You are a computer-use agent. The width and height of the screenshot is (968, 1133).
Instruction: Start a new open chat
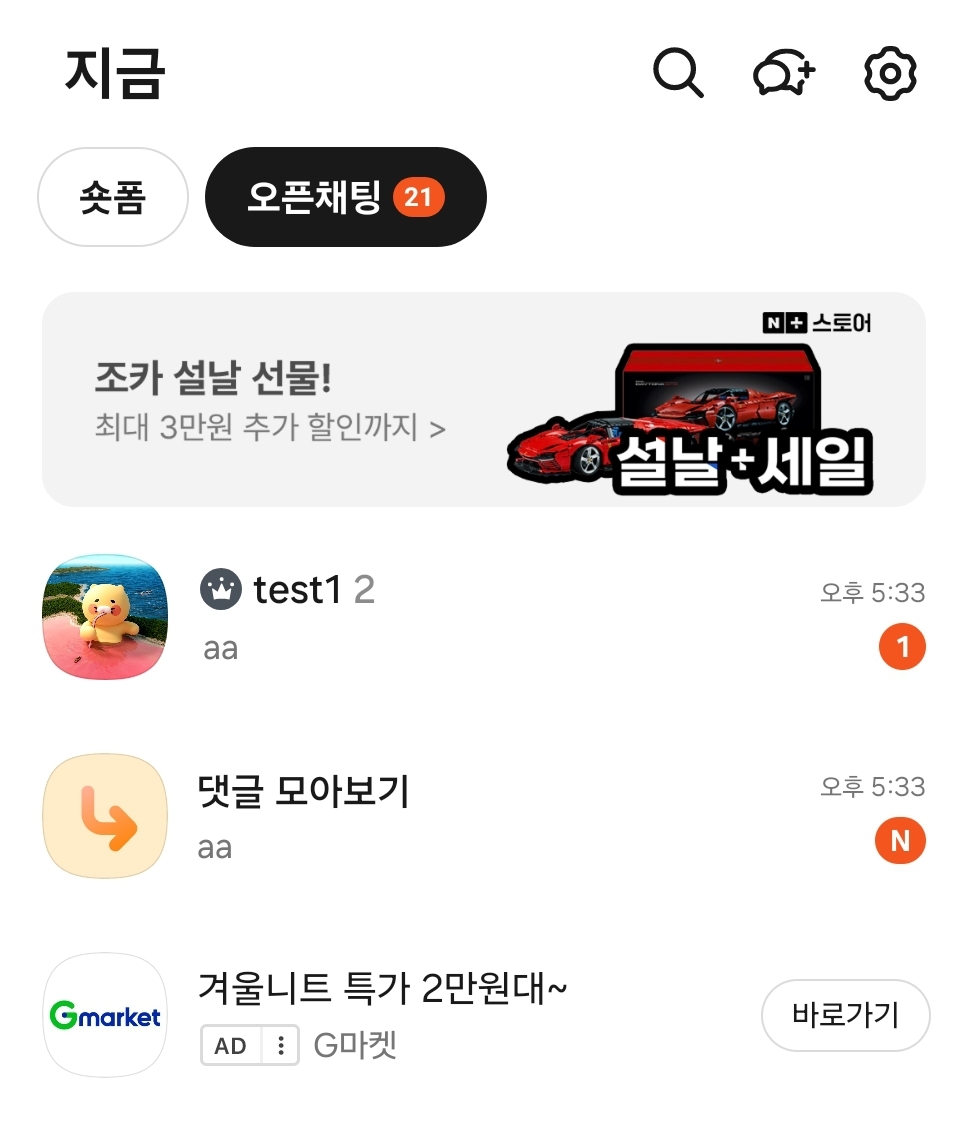coord(784,74)
